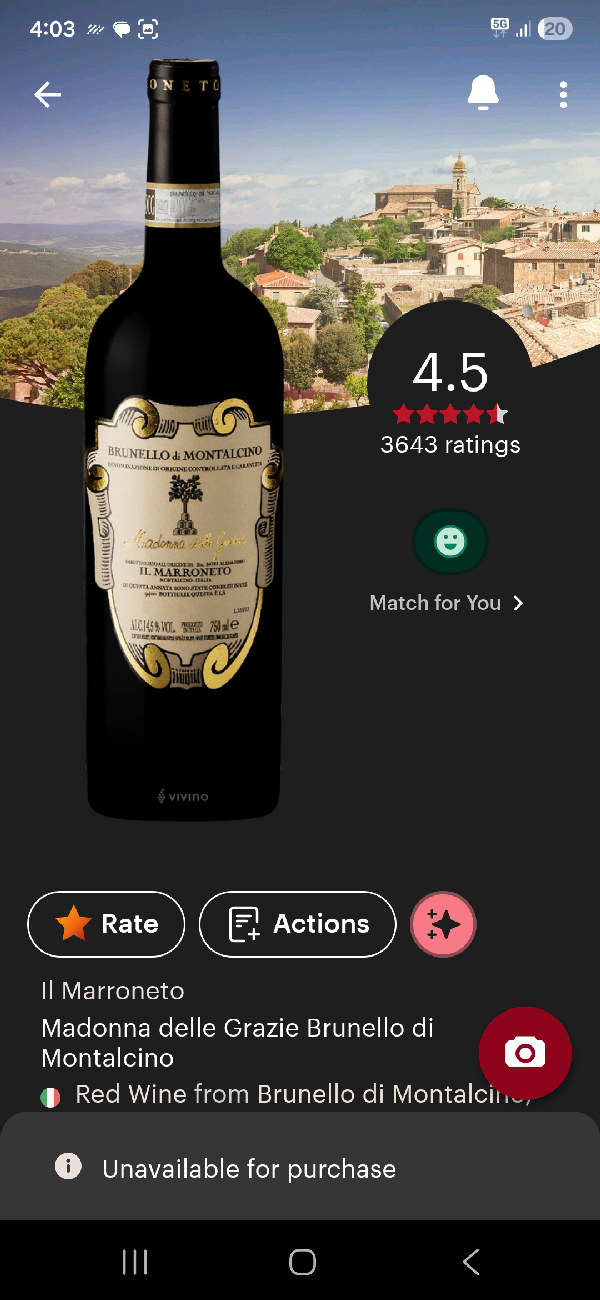This screenshot has height=1300, width=600.
Task: Tap the Rate button
Action: tap(106, 924)
